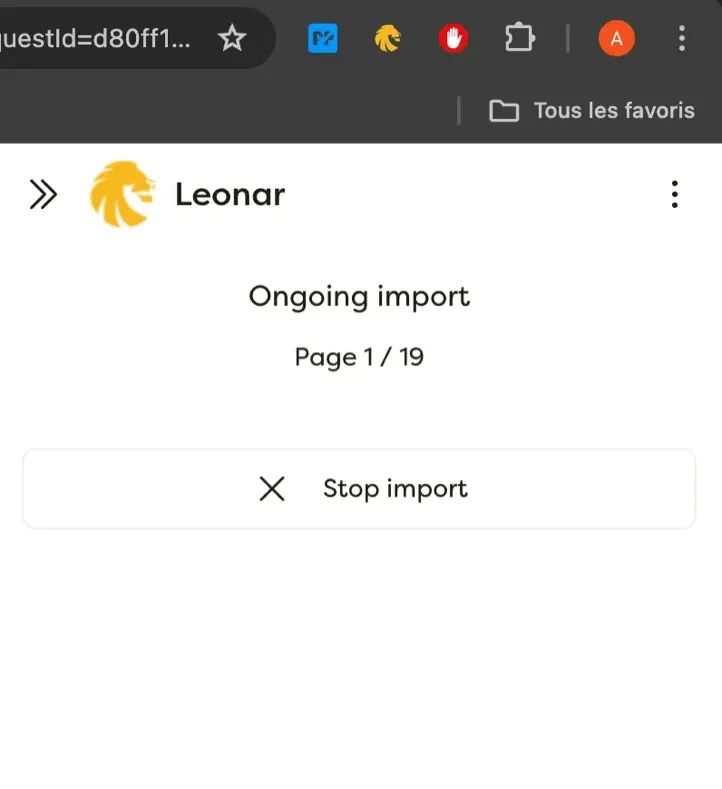Open the Tous les favoris bookmarks menu
This screenshot has height=789, width=722.
(615, 110)
